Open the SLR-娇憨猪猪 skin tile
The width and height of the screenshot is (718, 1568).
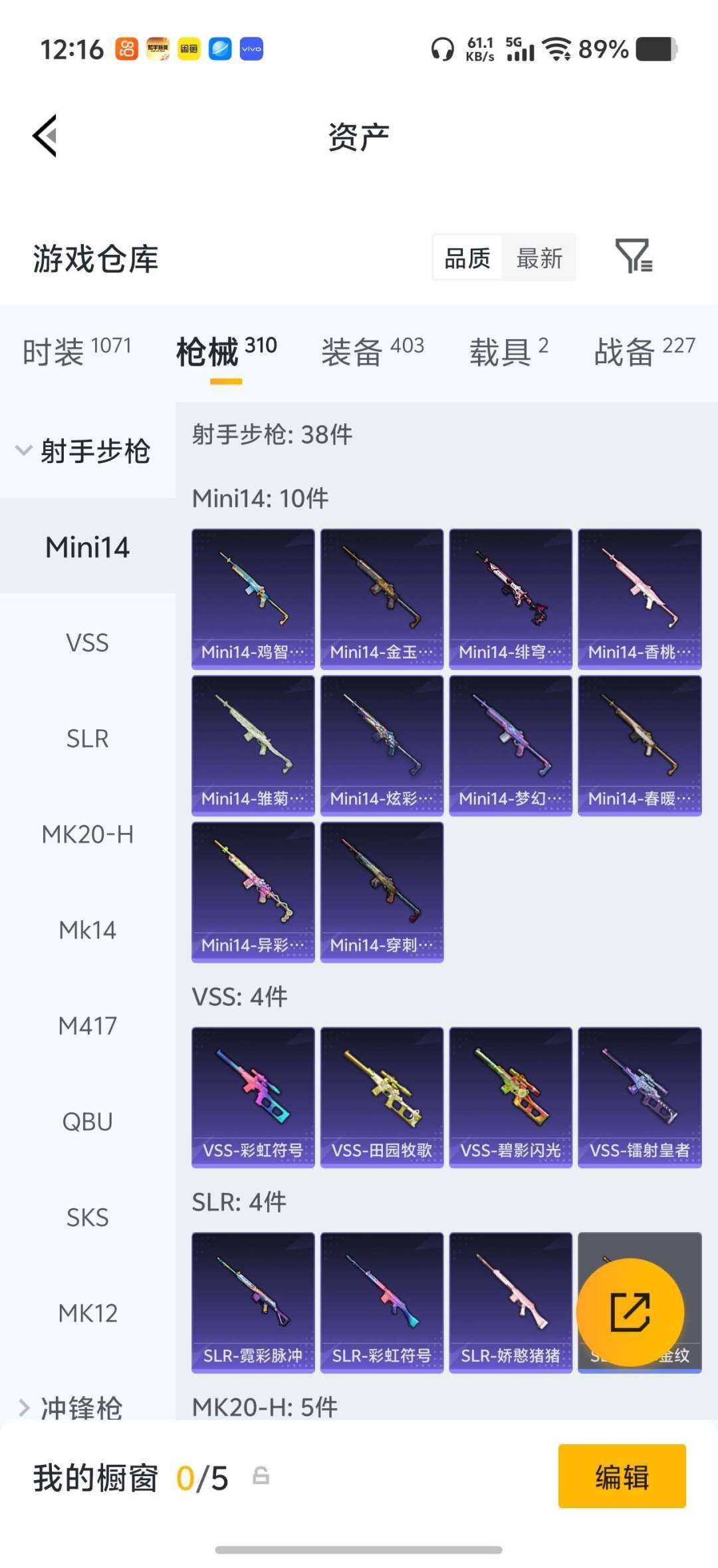tap(511, 1302)
